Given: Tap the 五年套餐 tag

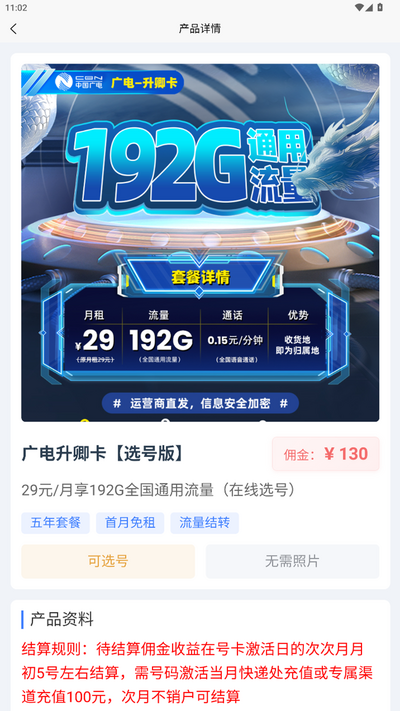Looking at the screenshot, I should pos(55,523).
